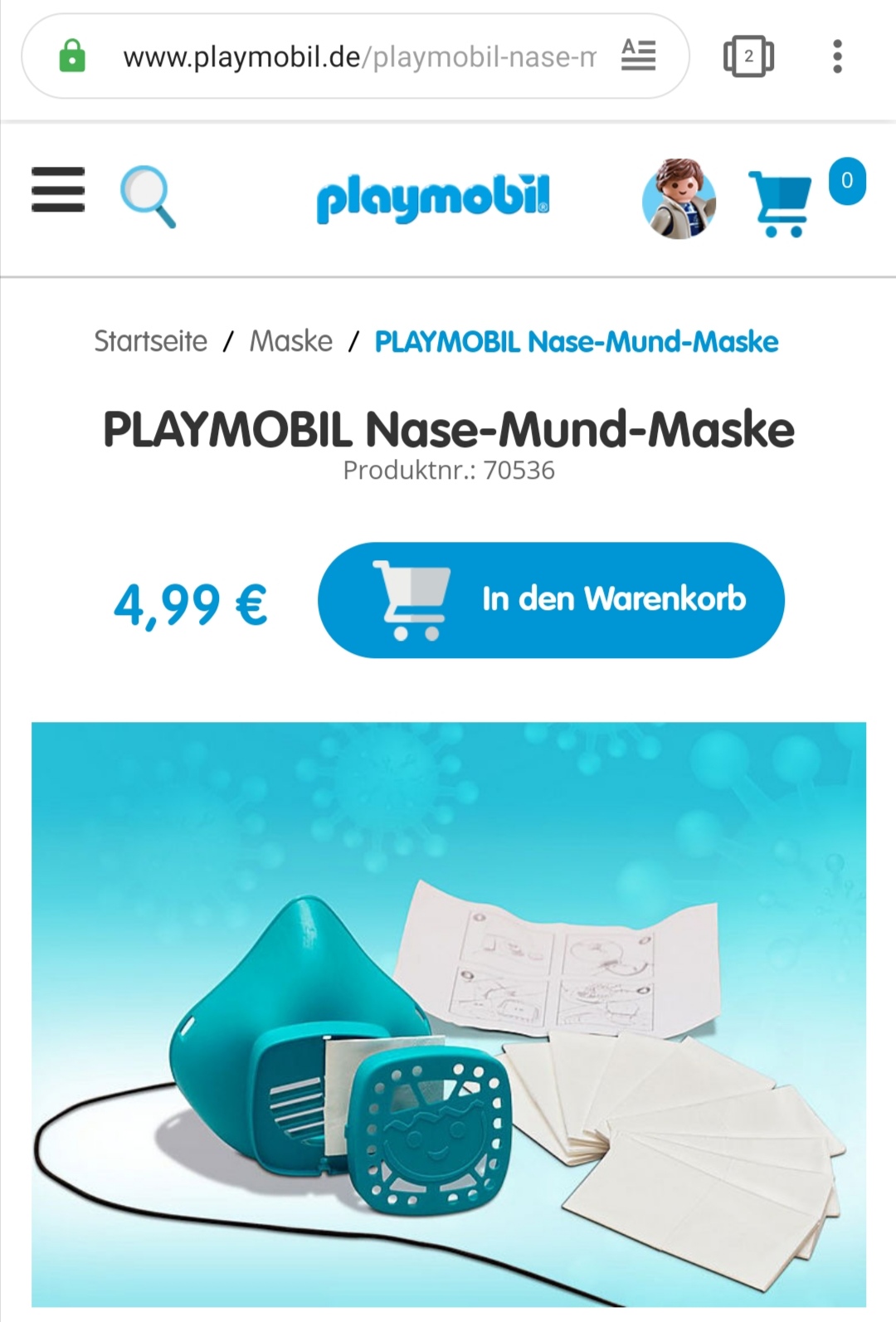896x1322 pixels.
Task: Open the browser tab switcher
Action: (748, 56)
